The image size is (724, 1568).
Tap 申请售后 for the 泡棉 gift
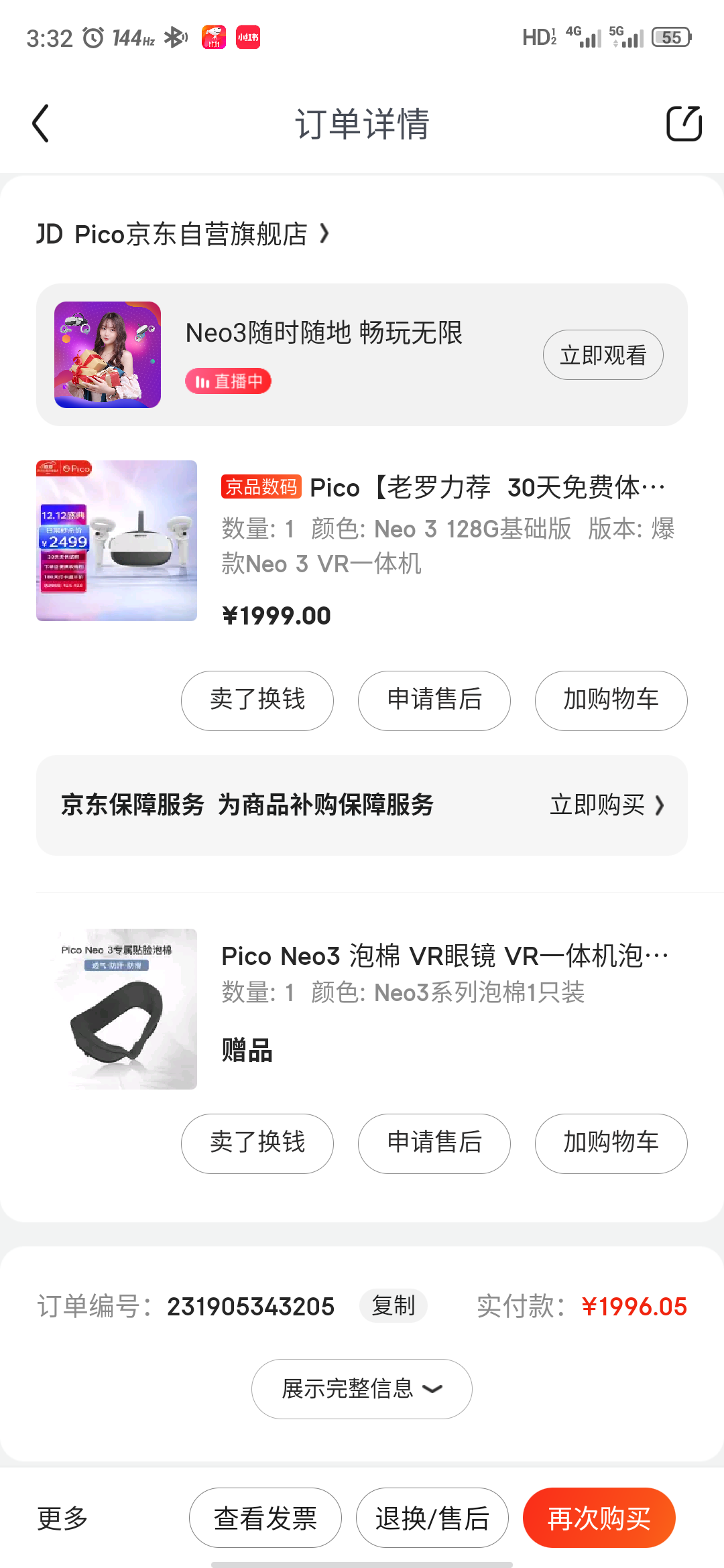(434, 1143)
